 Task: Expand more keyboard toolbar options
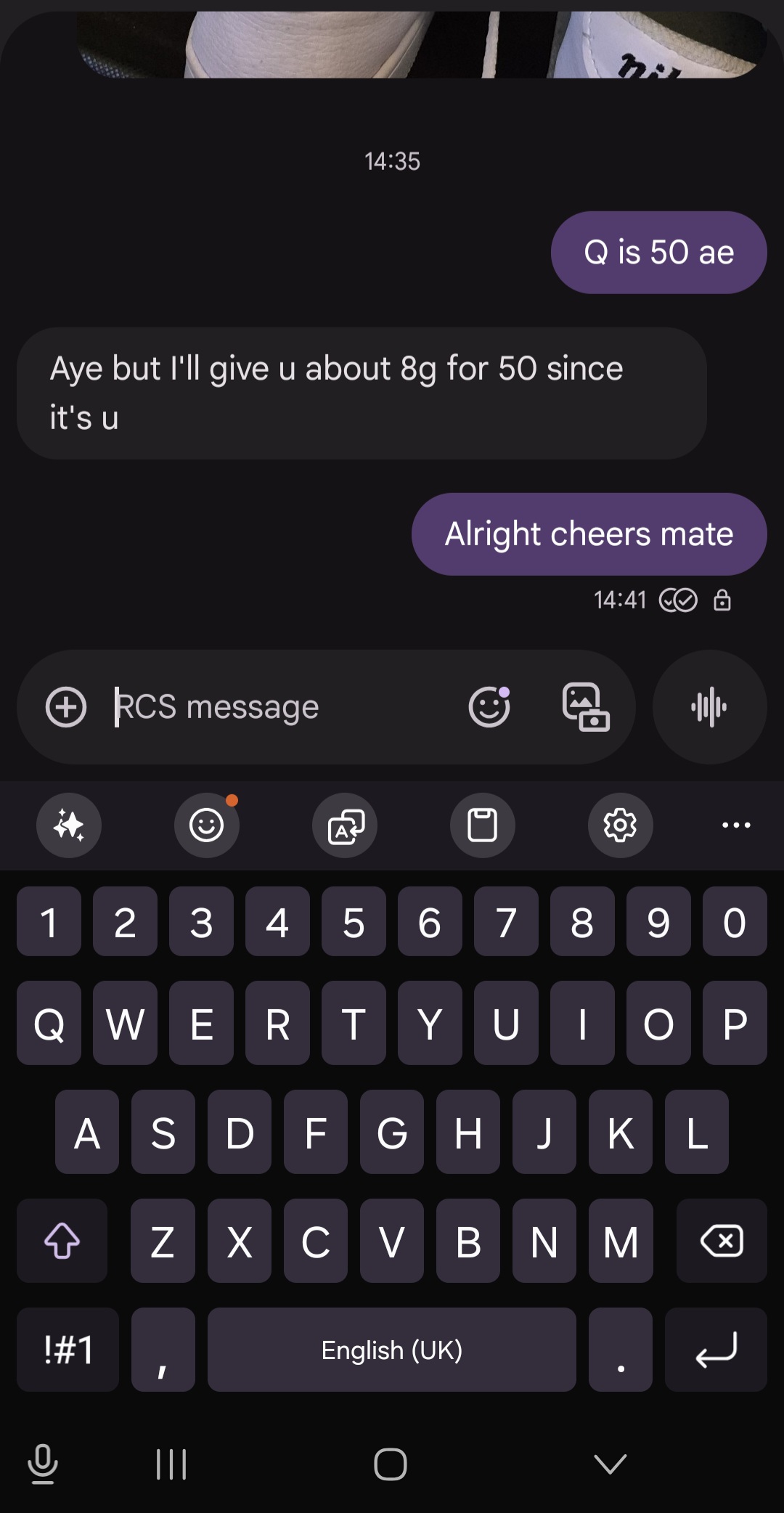click(736, 825)
